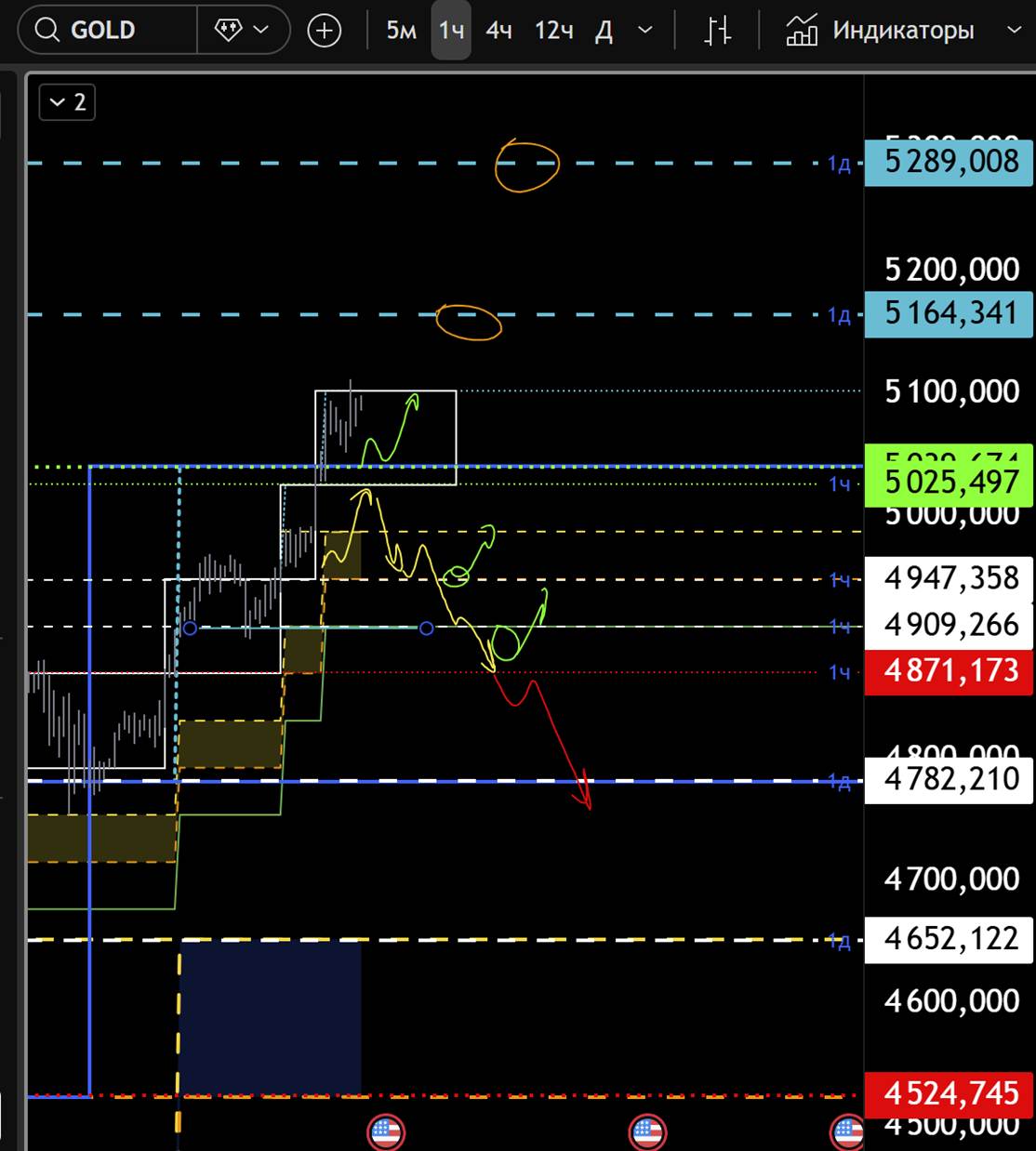1036x1151 pixels.
Task: Add a symbol with the plus button
Action: click(x=324, y=31)
